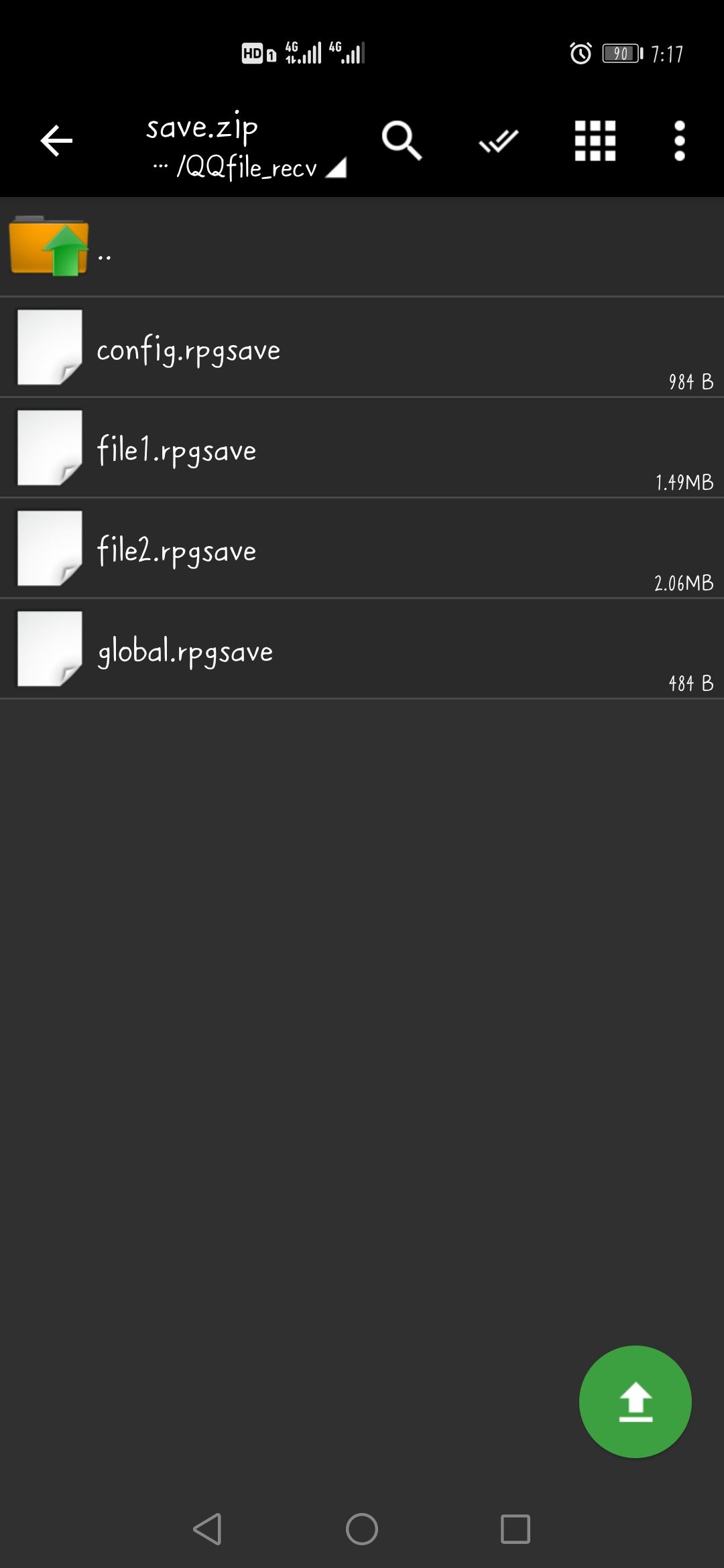
Task: Select the file2.rpgsave entry
Action: tap(268, 548)
